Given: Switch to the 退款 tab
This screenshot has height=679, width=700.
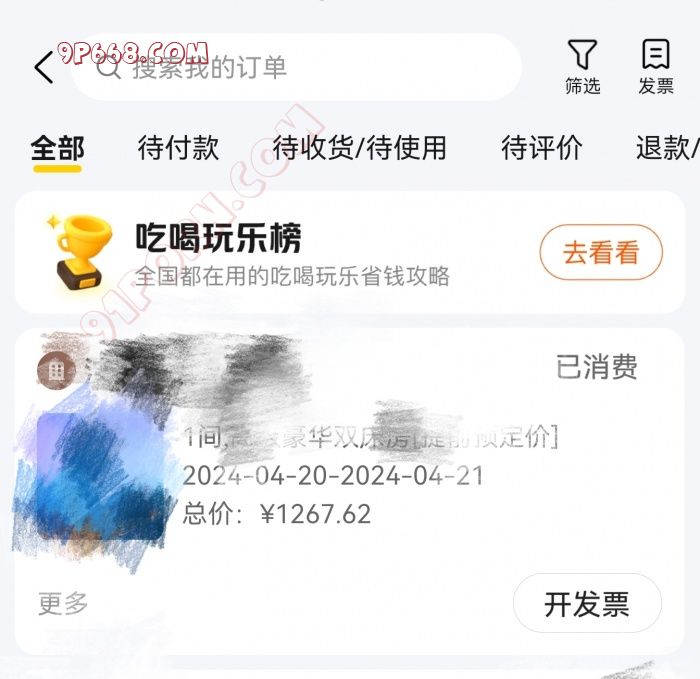Looking at the screenshot, I should [x=666, y=149].
